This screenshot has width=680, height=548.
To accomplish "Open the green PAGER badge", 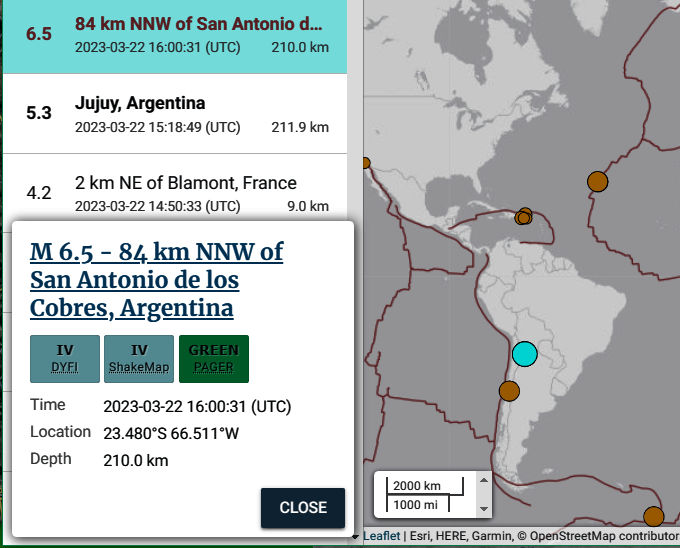I will click(x=214, y=359).
